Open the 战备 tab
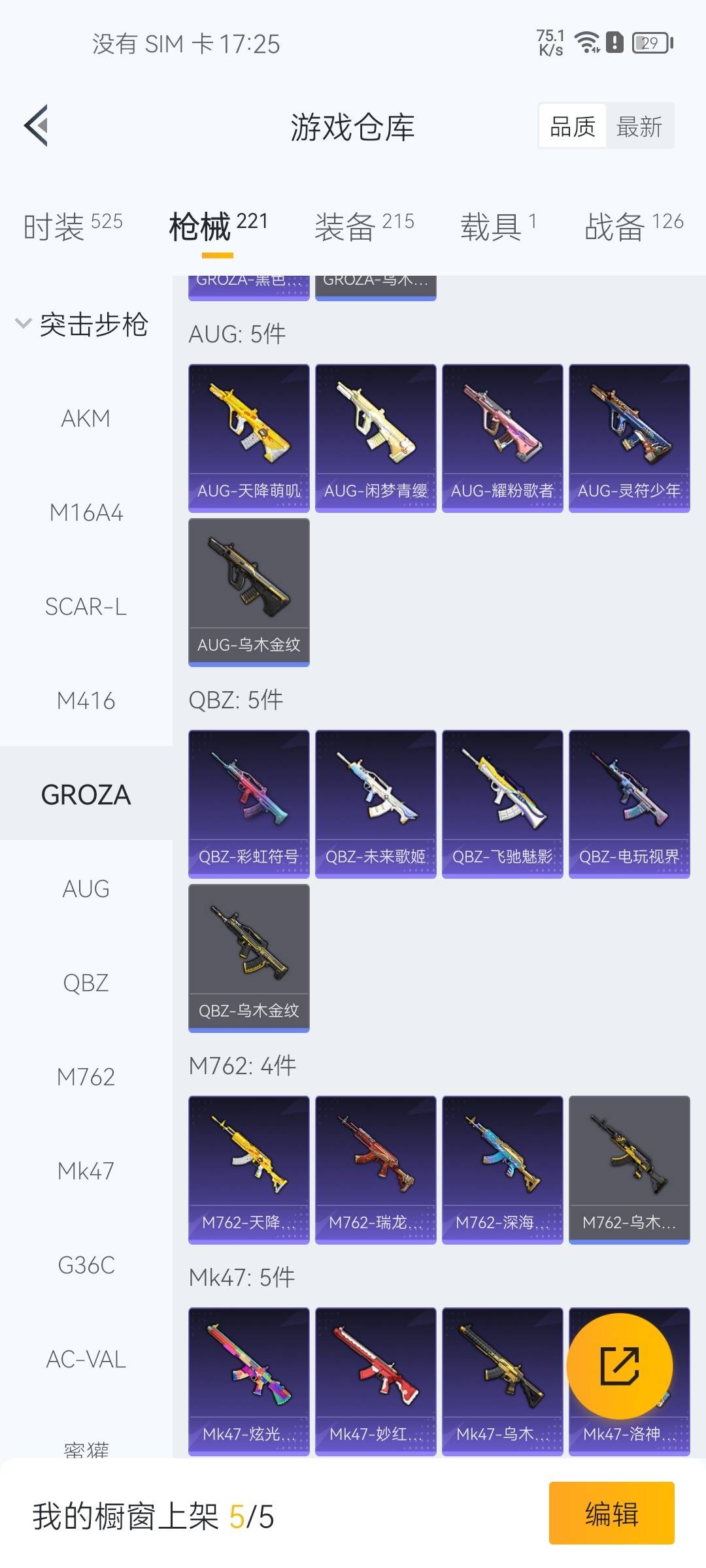 click(633, 226)
